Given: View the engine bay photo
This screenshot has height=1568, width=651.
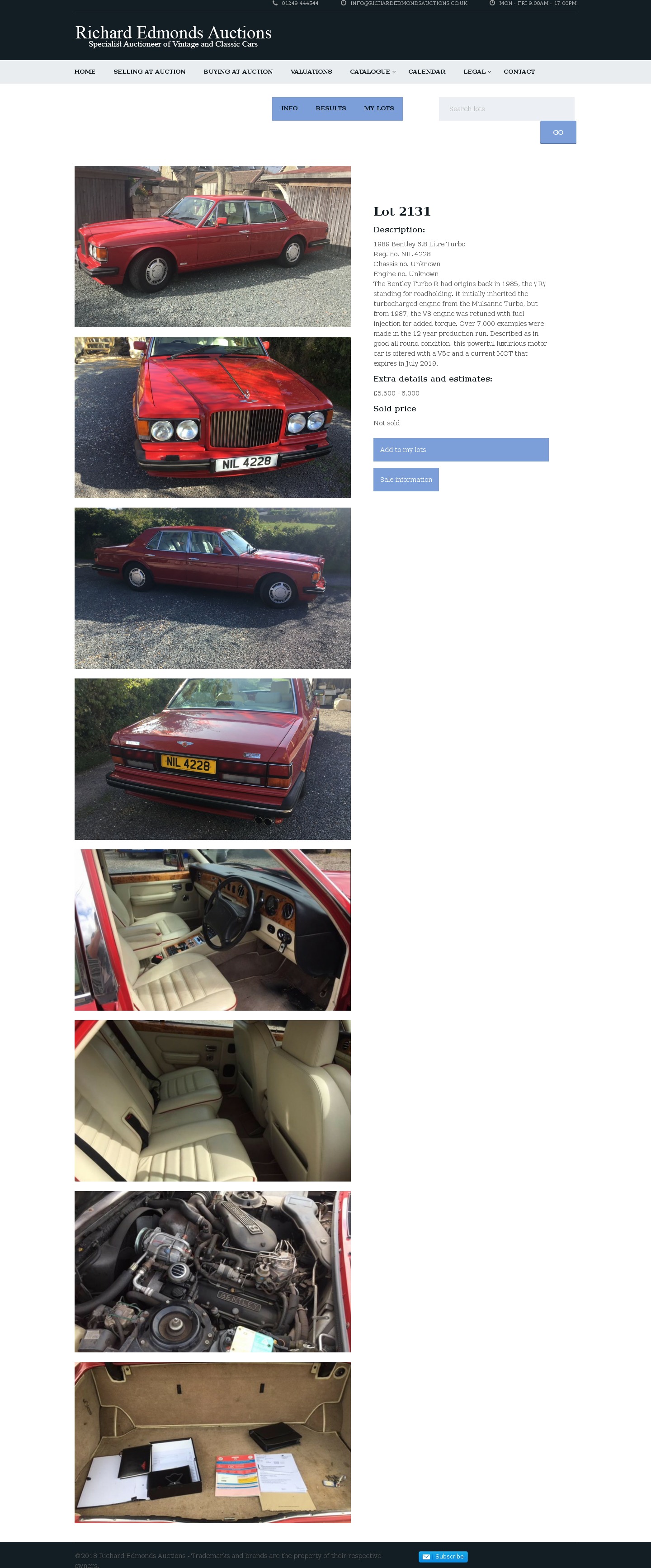Looking at the screenshot, I should click(212, 1271).
